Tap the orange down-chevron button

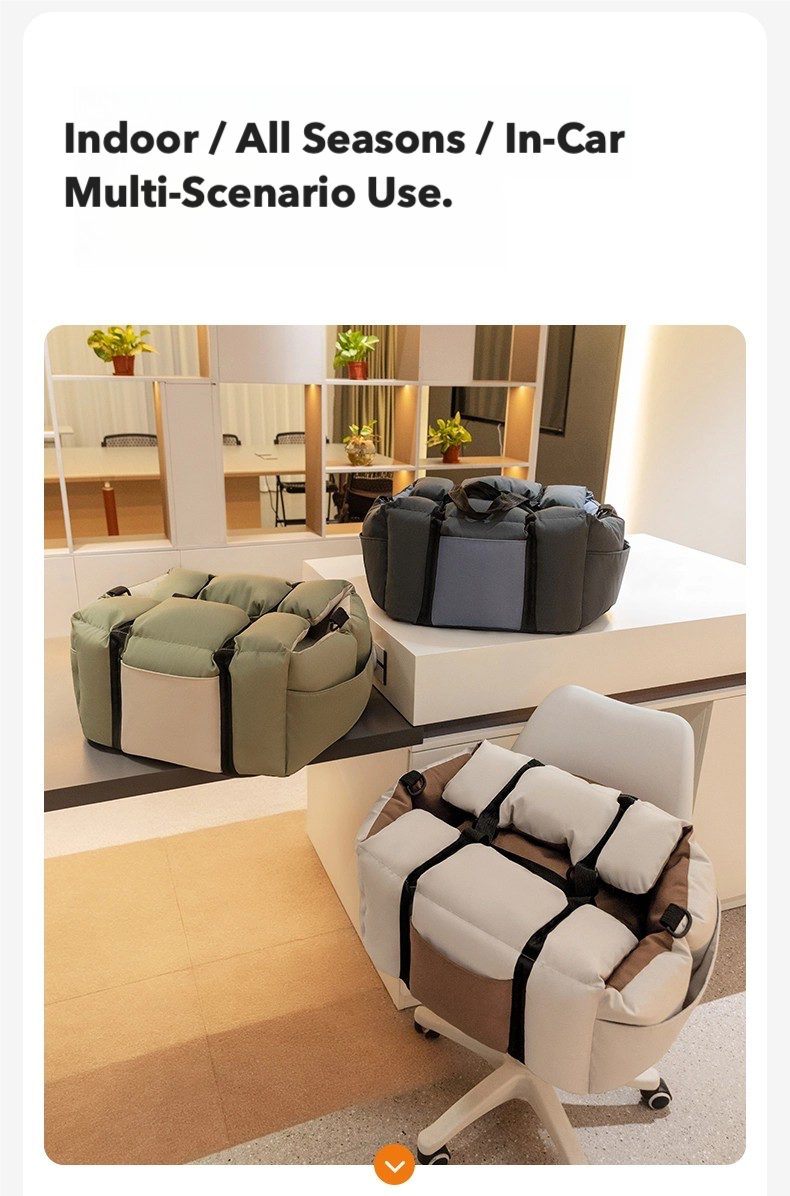(x=394, y=1165)
